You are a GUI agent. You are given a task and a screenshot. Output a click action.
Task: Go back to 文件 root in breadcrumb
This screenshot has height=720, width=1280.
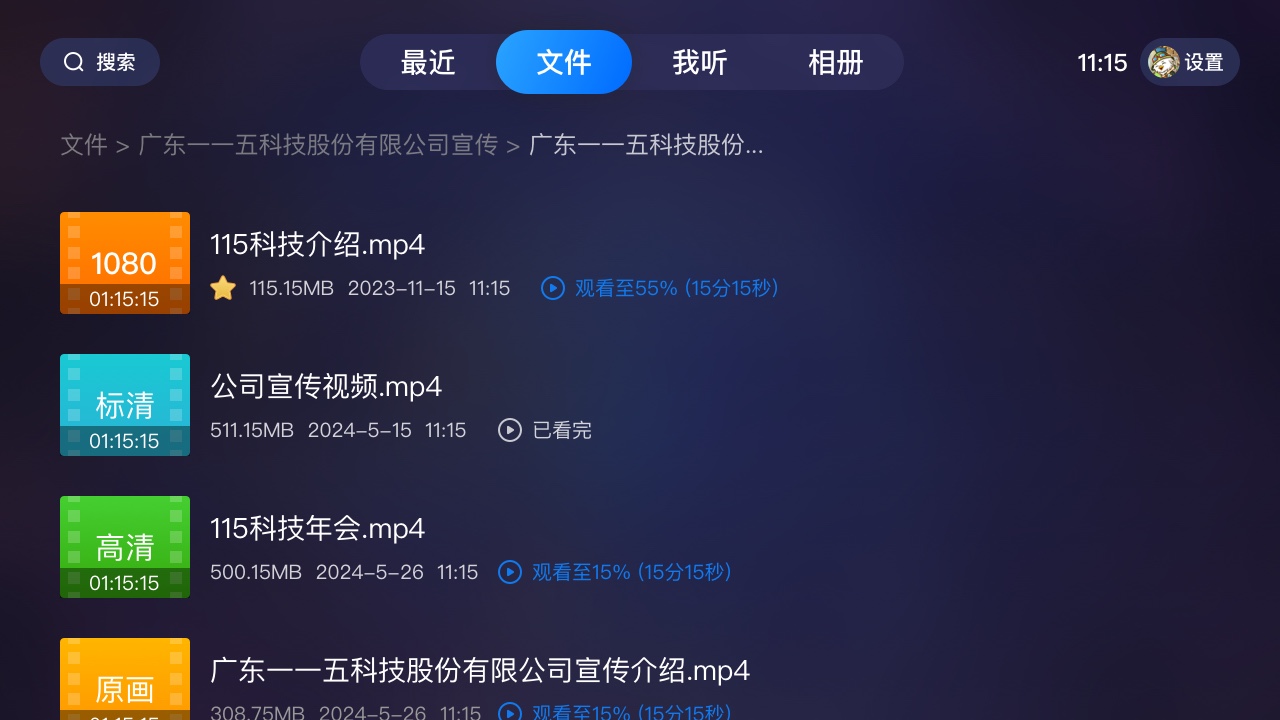coord(84,145)
